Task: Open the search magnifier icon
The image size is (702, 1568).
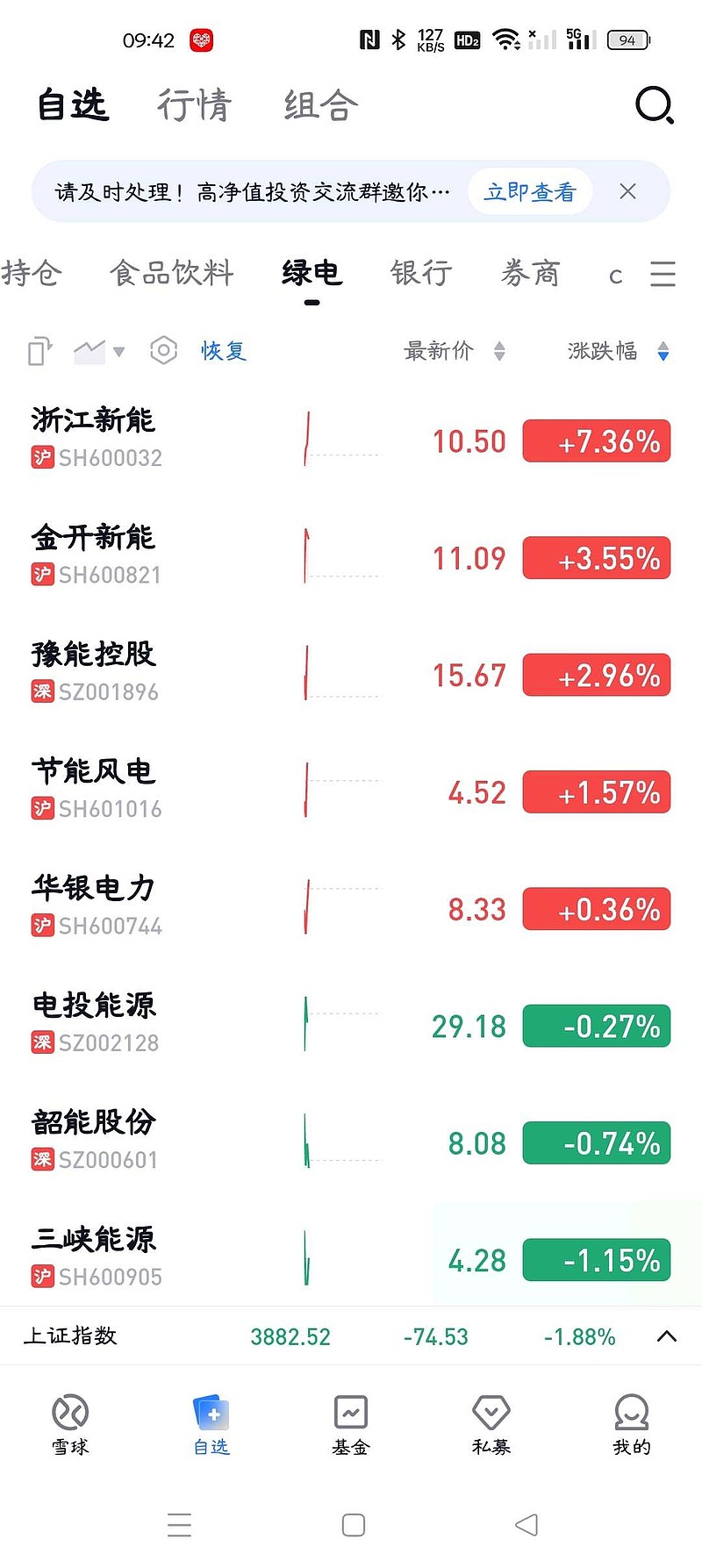Action: click(x=654, y=105)
